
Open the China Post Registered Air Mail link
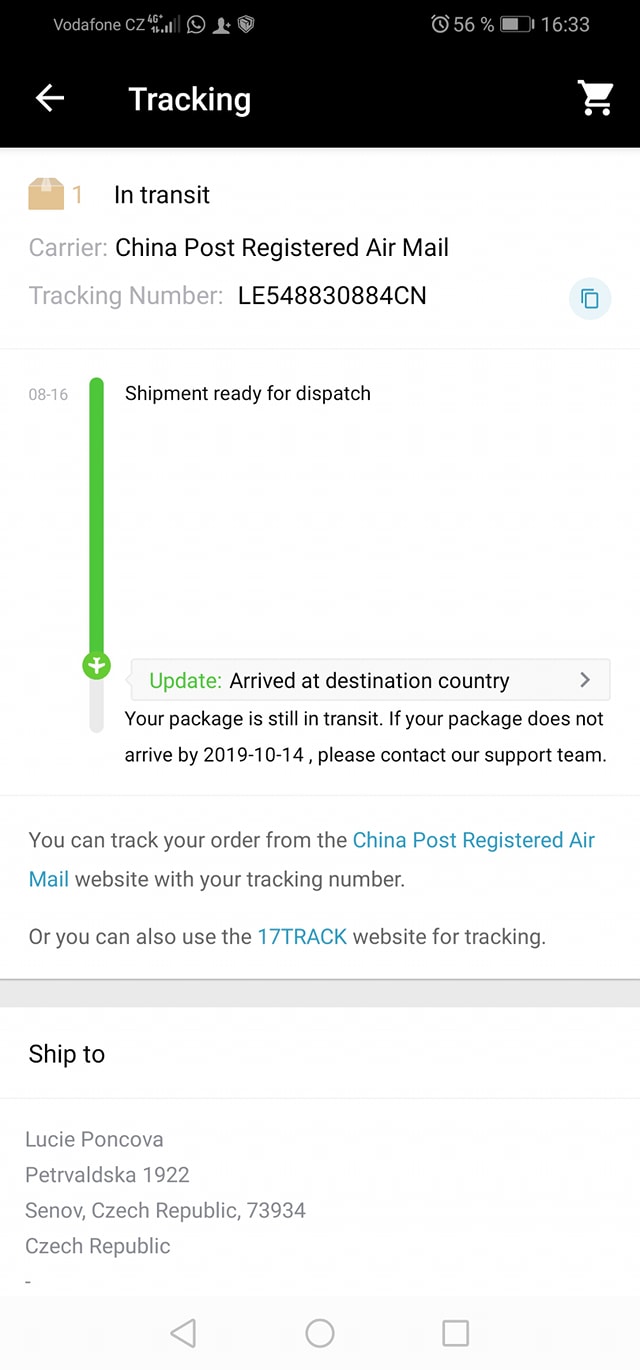pos(473,840)
